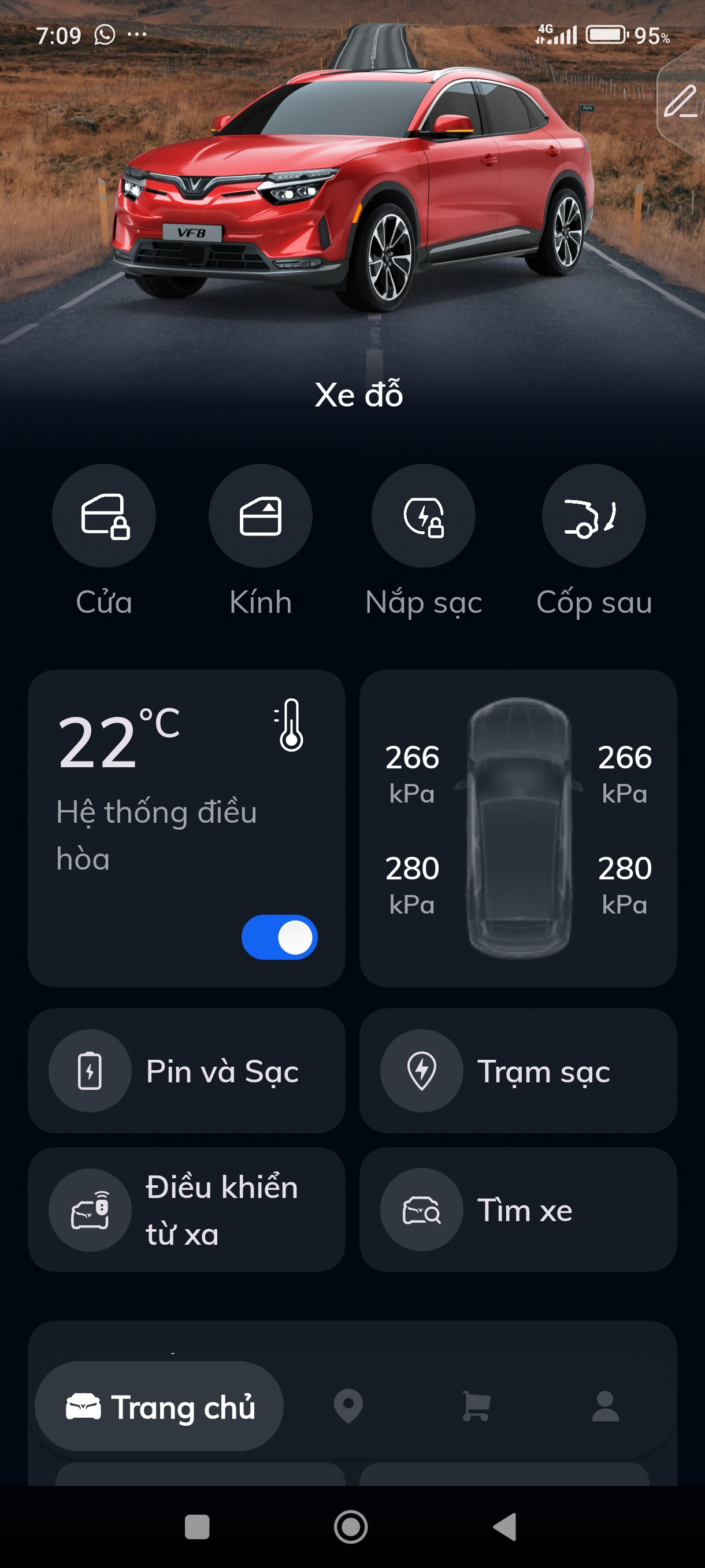The height and width of the screenshot is (1568, 705).
Task: Open Trạm sạc charging stations
Action: [x=518, y=1071]
